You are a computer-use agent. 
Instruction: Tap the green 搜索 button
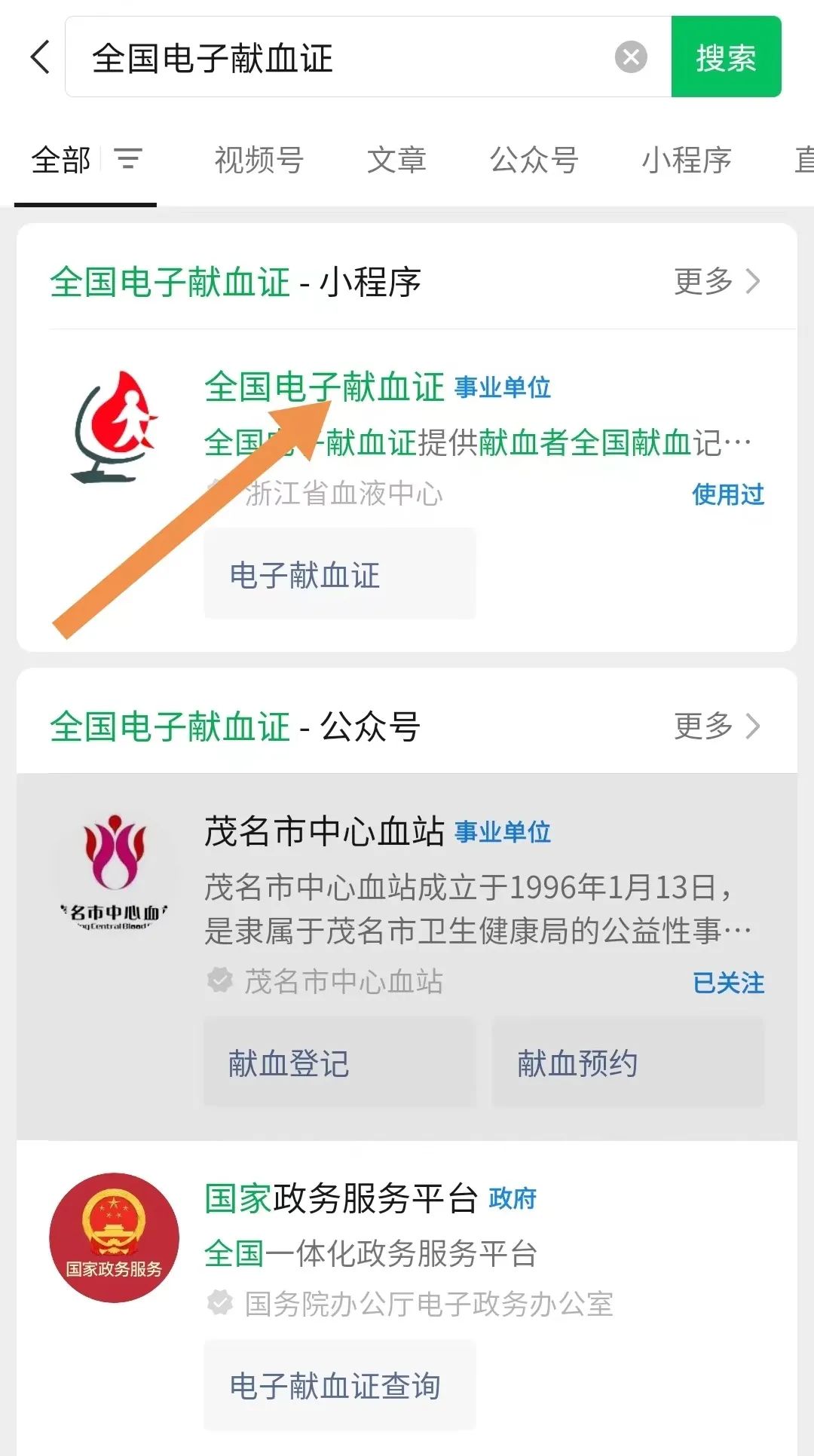tap(725, 57)
